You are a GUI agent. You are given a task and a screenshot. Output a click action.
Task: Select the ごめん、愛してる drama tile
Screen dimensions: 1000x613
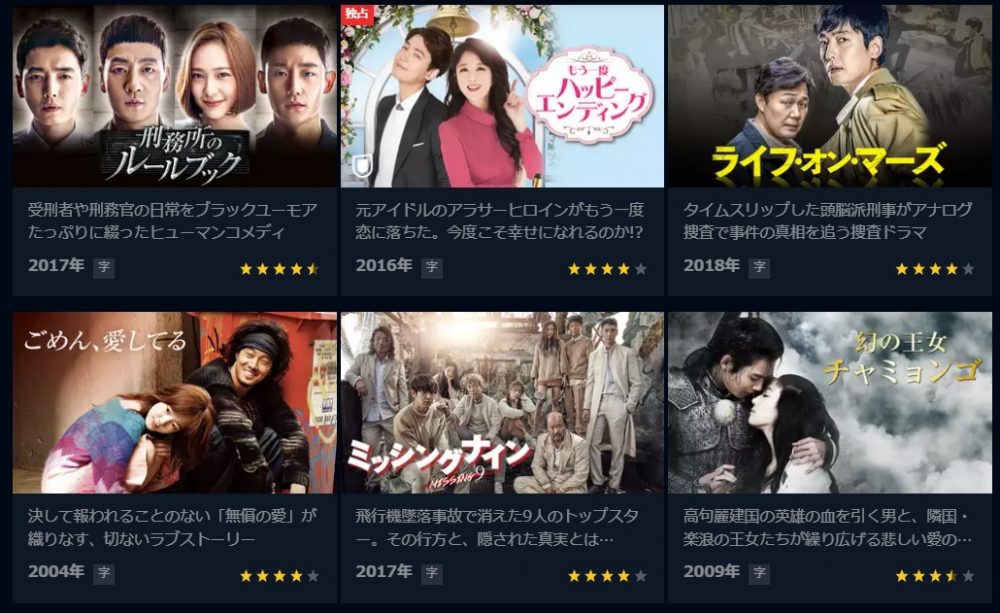coord(174,403)
